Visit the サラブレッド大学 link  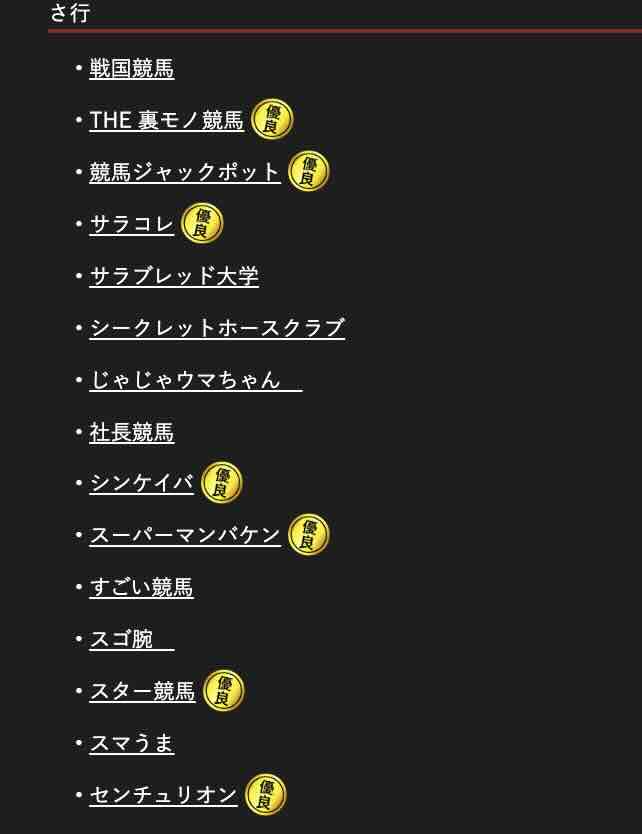[x=174, y=276]
